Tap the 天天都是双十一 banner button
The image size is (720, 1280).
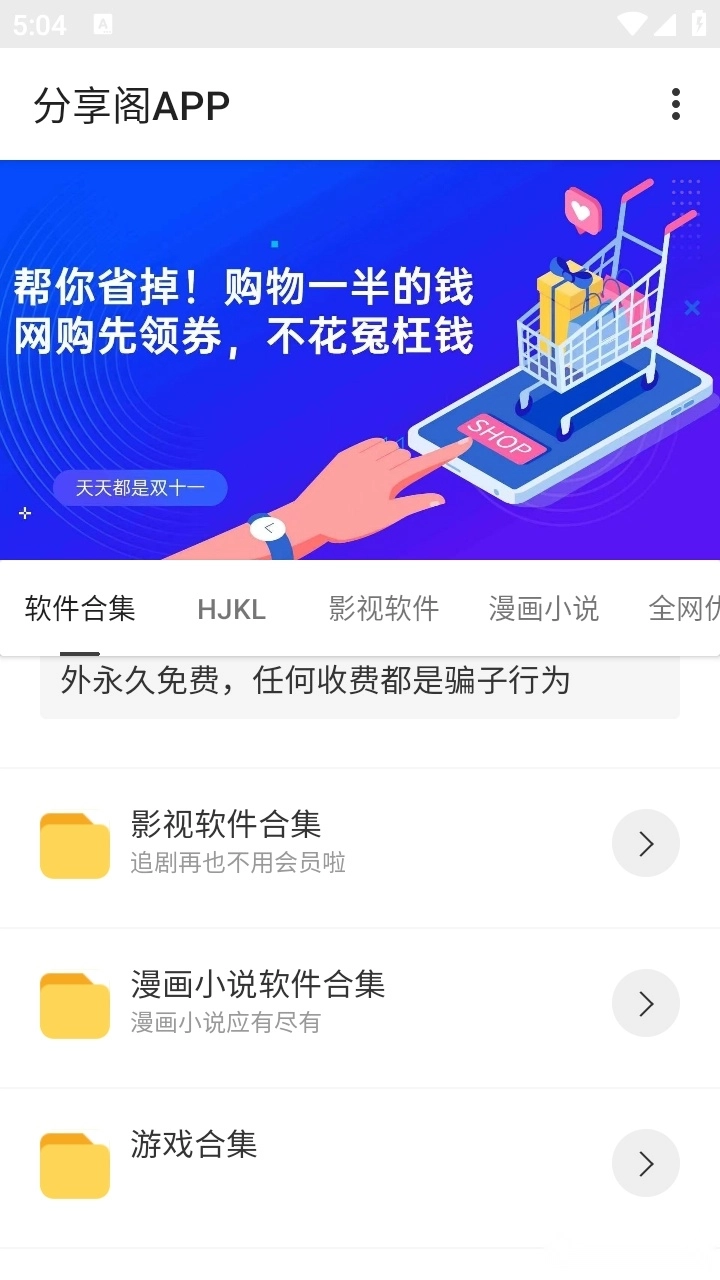[x=141, y=487]
